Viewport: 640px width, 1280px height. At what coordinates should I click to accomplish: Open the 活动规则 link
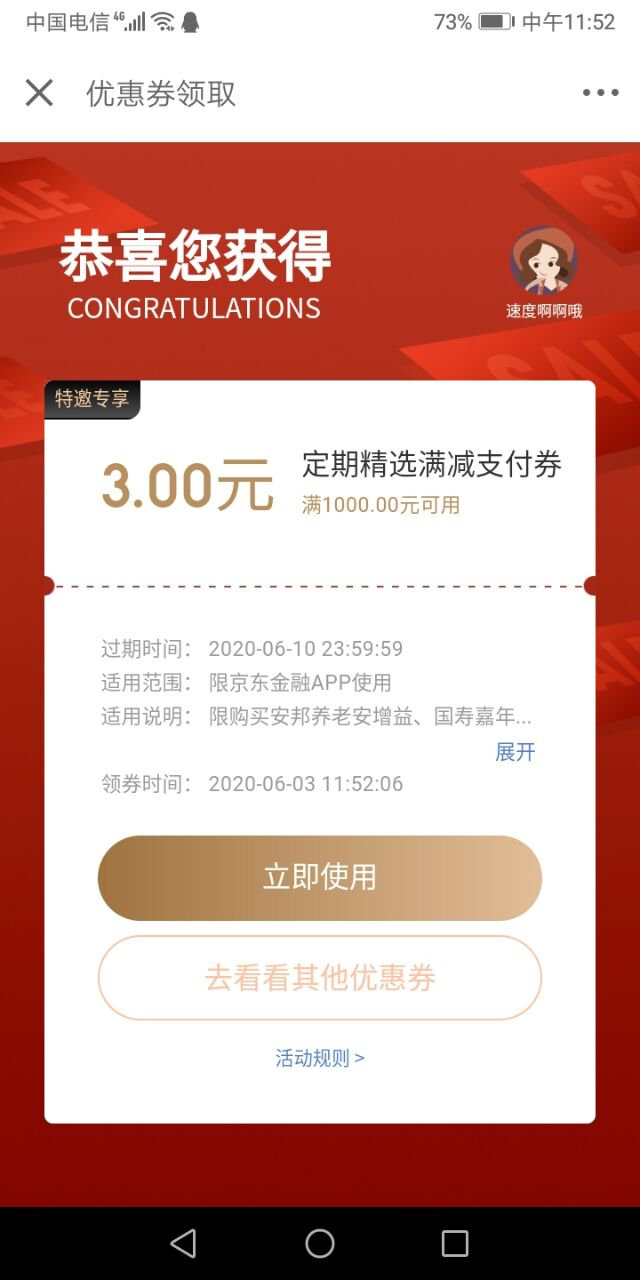pyautogui.click(x=319, y=1057)
